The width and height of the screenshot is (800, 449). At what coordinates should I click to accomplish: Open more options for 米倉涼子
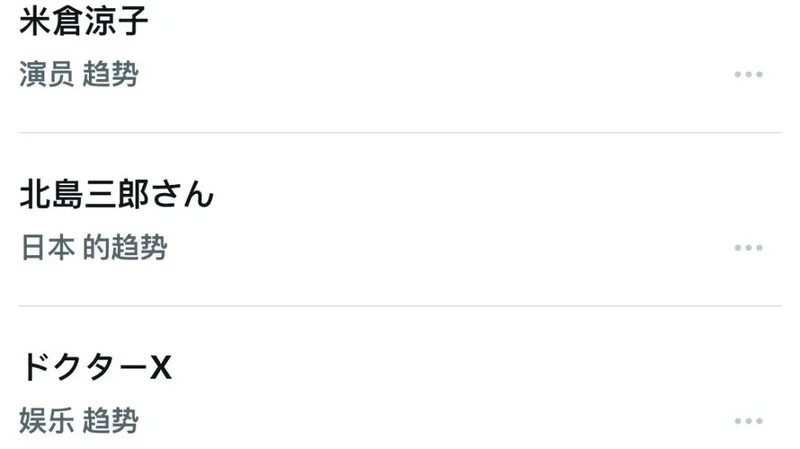(748, 75)
